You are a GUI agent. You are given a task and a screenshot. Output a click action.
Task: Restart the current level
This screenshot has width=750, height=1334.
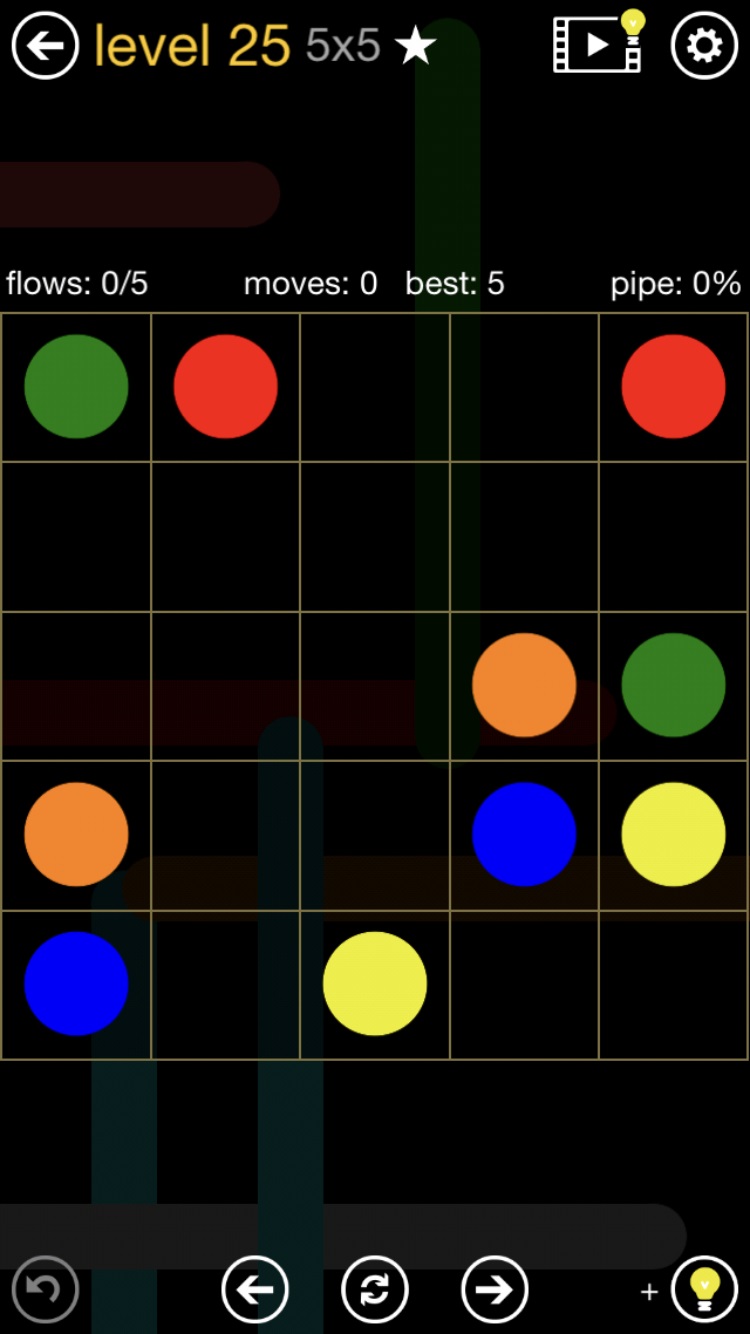click(x=375, y=1290)
